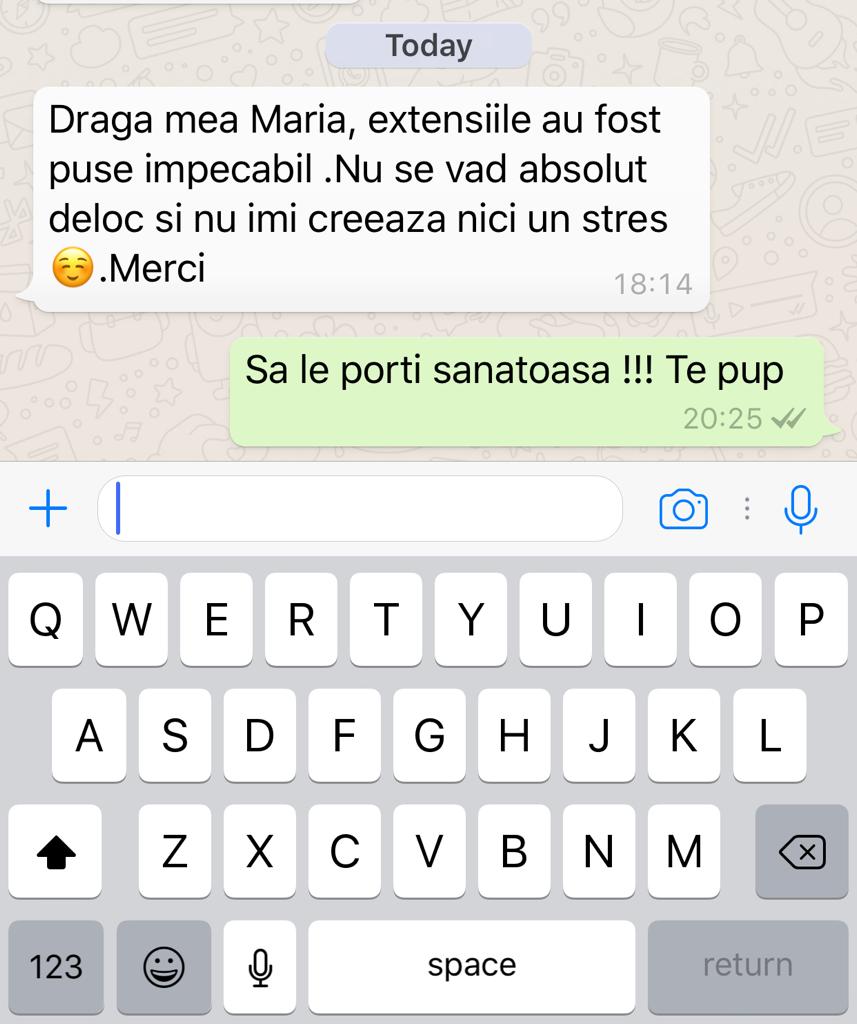Start keyboard dictation with the microphone key

pyautogui.click(x=260, y=966)
